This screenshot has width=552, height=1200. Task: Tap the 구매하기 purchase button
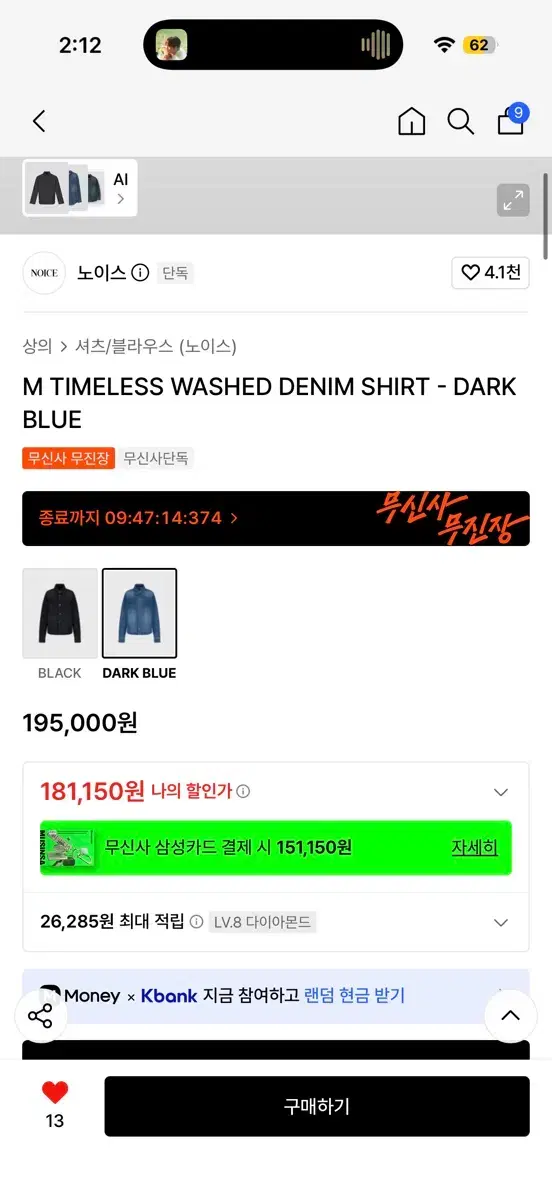[x=317, y=1106]
